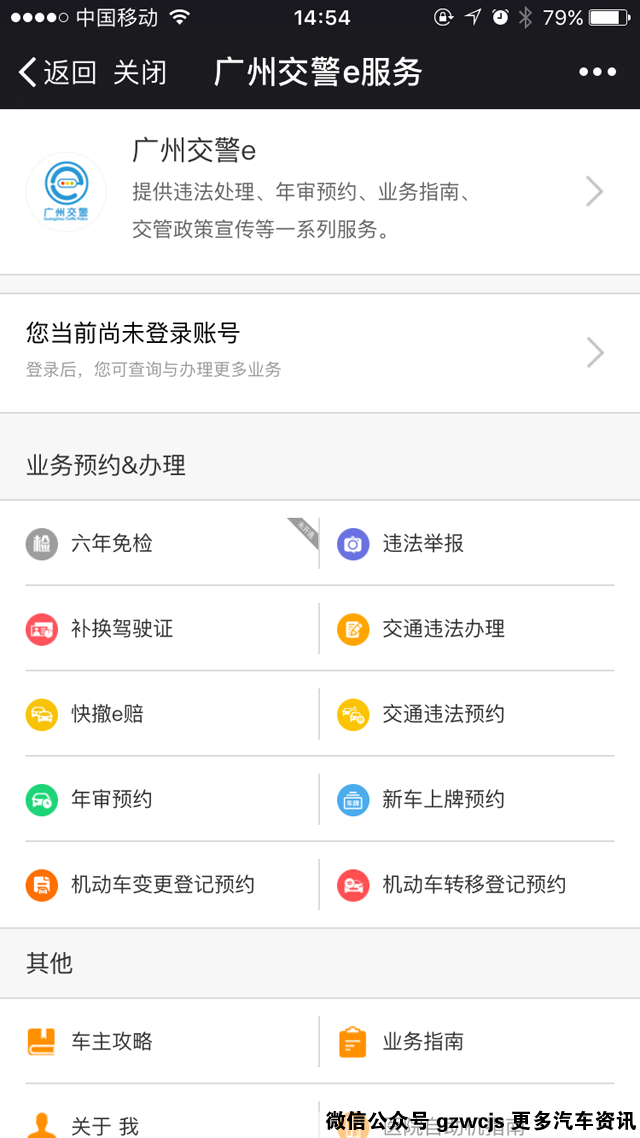The width and height of the screenshot is (640, 1138).
Task: Choose 新车上牌预约
Action: (x=443, y=800)
